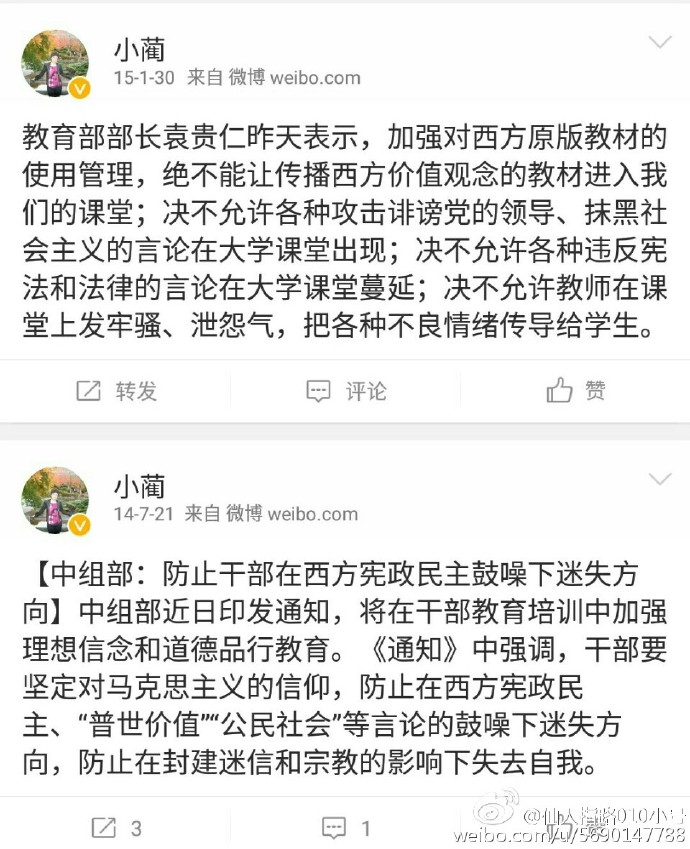Comment on the 教育部部长袁贵仁 post
Image resolution: width=690 pixels, height=849 pixels.
346,391
